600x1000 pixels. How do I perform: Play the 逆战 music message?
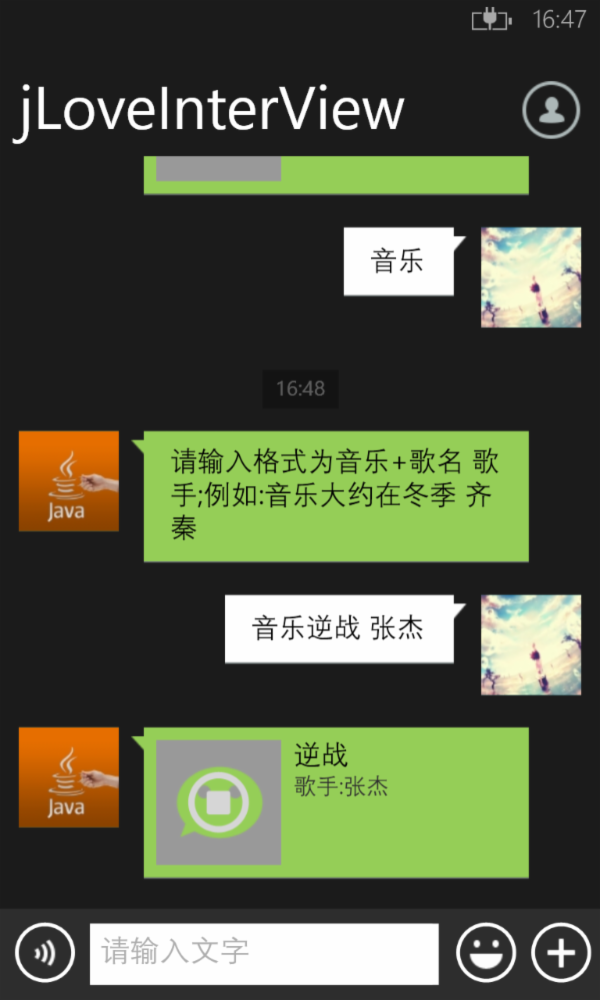coord(219,802)
